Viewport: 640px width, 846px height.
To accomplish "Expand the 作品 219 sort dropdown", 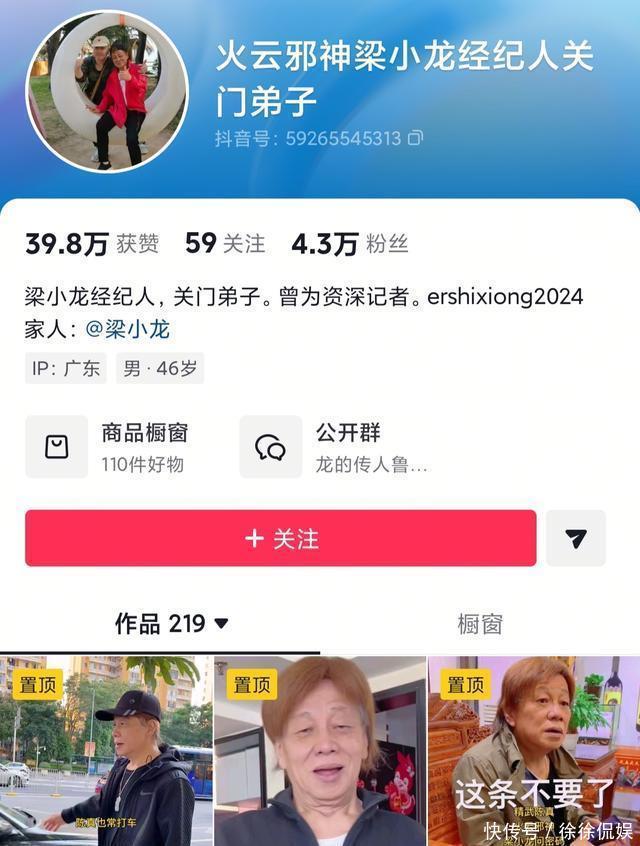I will [x=221, y=624].
